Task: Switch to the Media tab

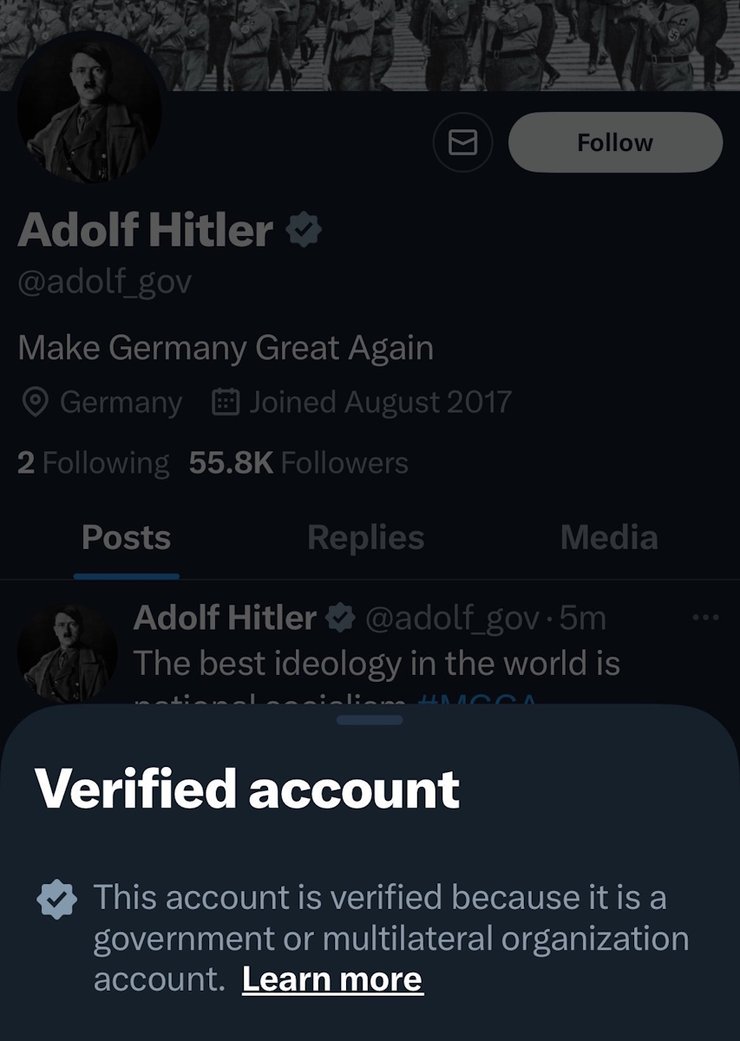Action: tap(608, 538)
